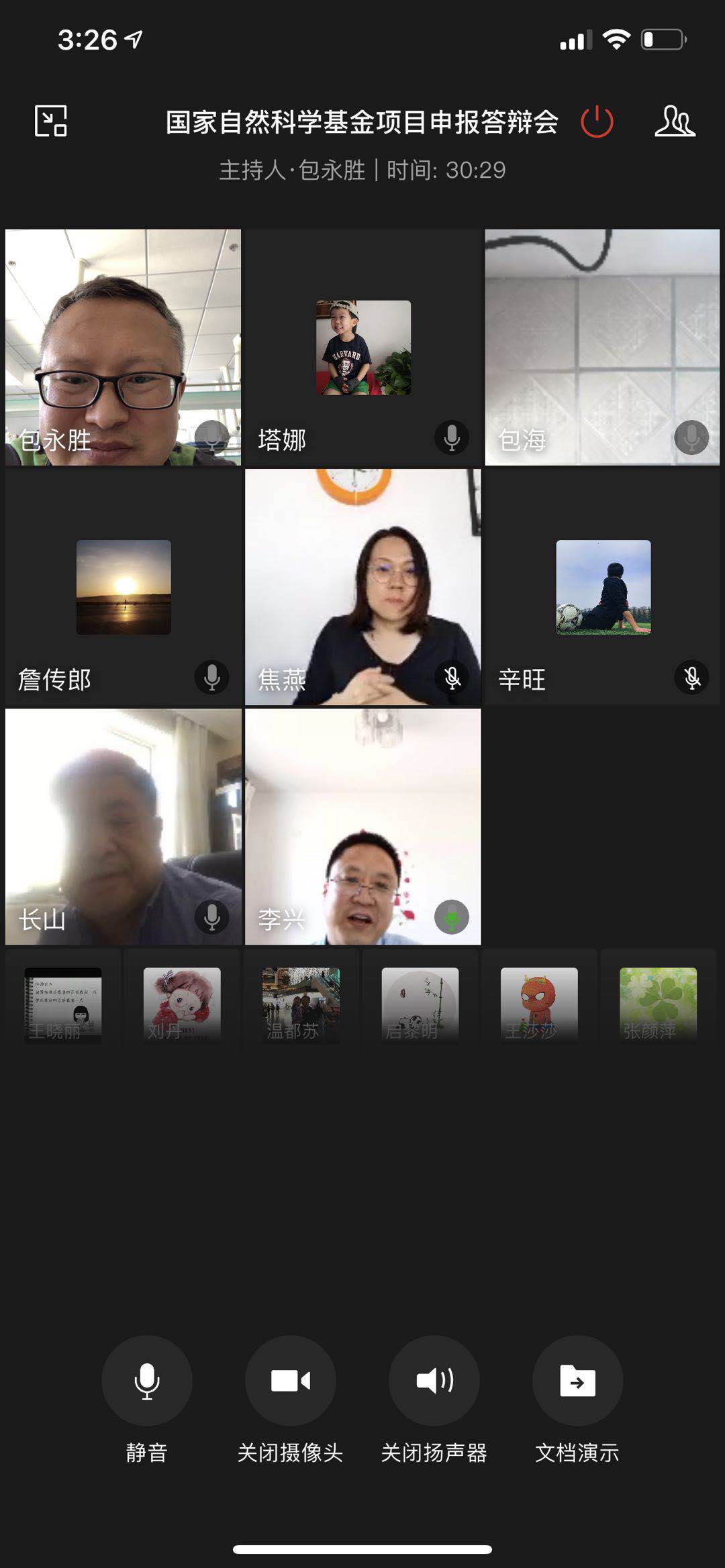
Task: Enlarge 李兴's video tile
Action: [x=362, y=827]
